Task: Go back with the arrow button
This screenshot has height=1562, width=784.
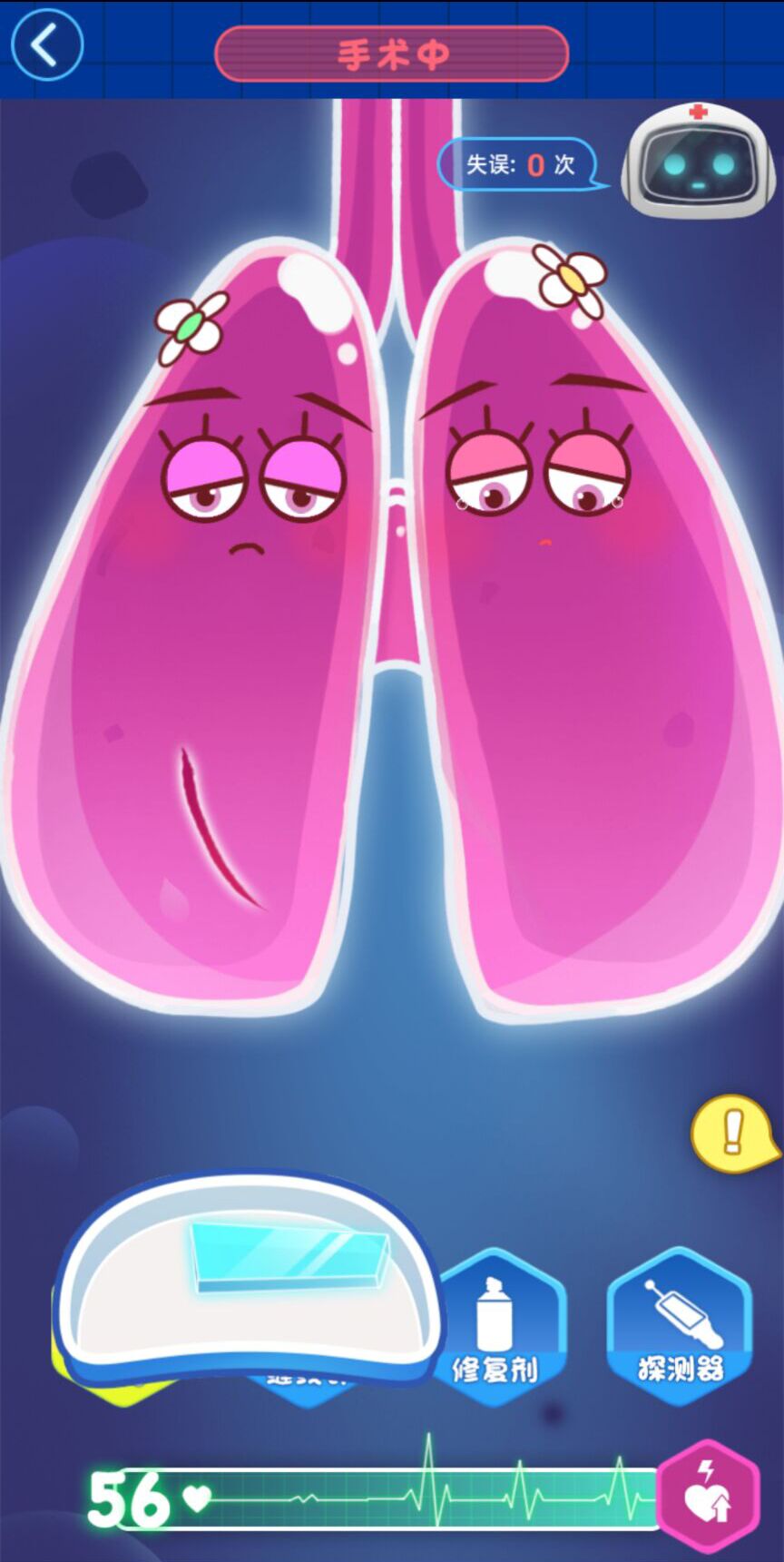Action: point(47,45)
